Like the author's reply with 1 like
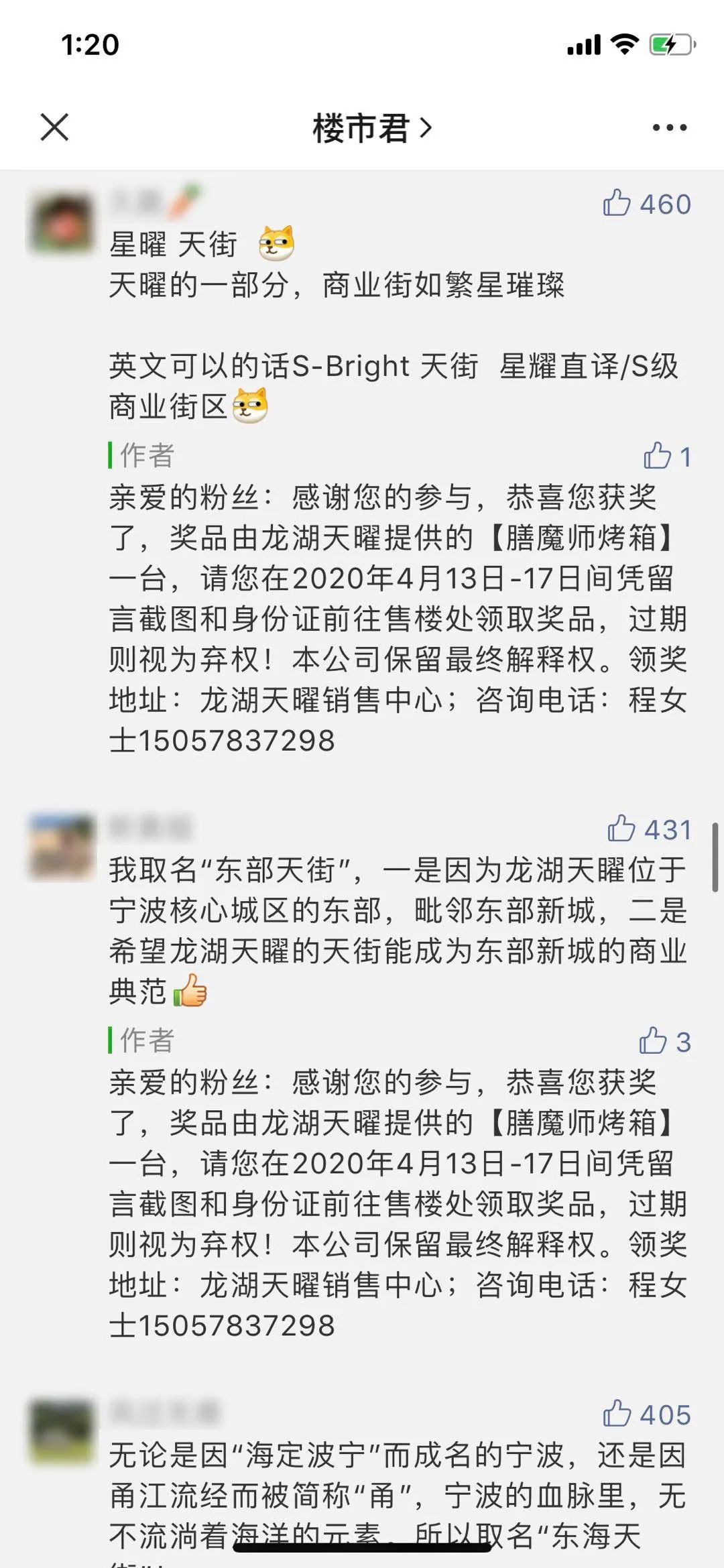 (658, 457)
